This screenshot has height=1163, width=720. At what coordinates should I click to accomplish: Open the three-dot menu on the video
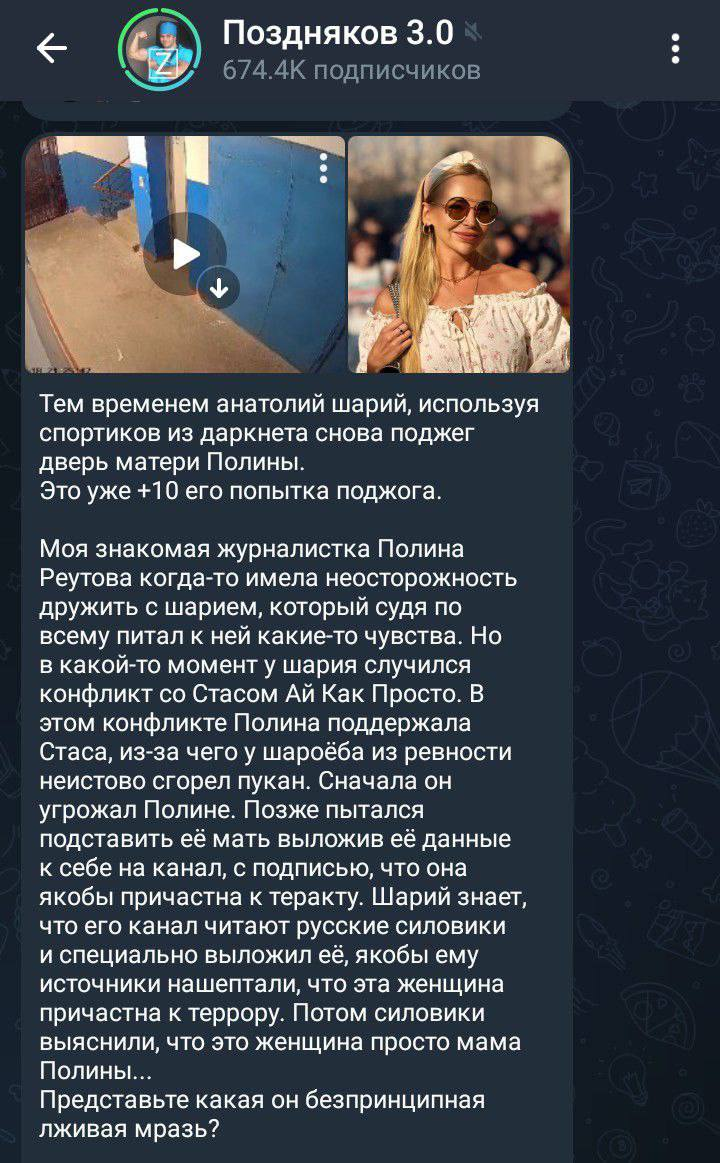(323, 169)
